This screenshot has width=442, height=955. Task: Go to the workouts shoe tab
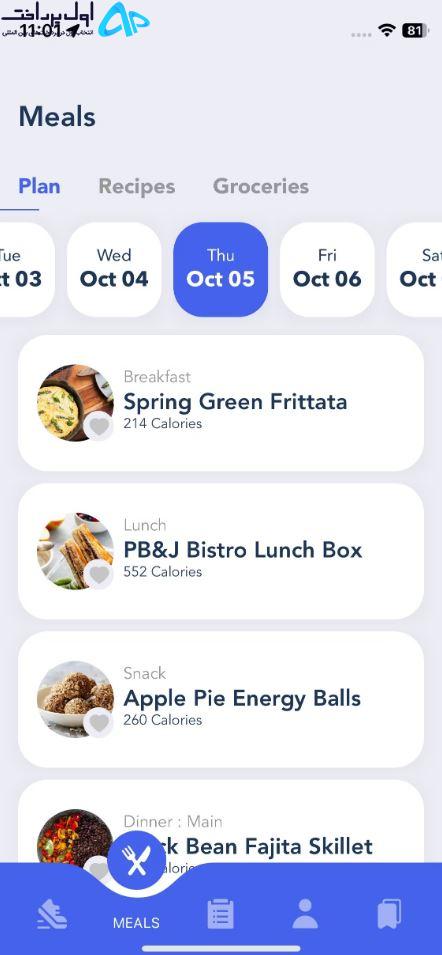click(x=52, y=914)
